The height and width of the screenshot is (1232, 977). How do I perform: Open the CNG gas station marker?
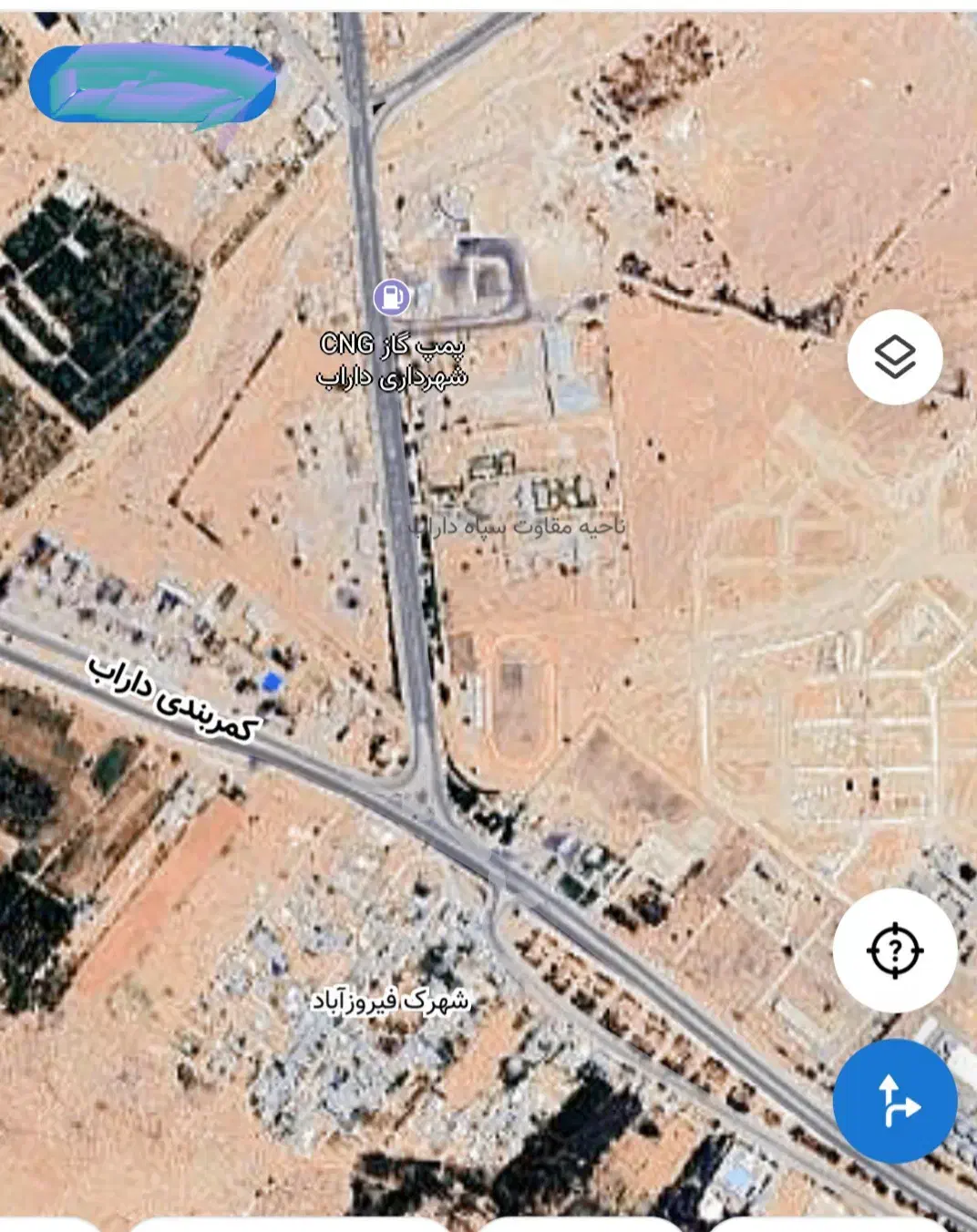pyautogui.click(x=392, y=296)
